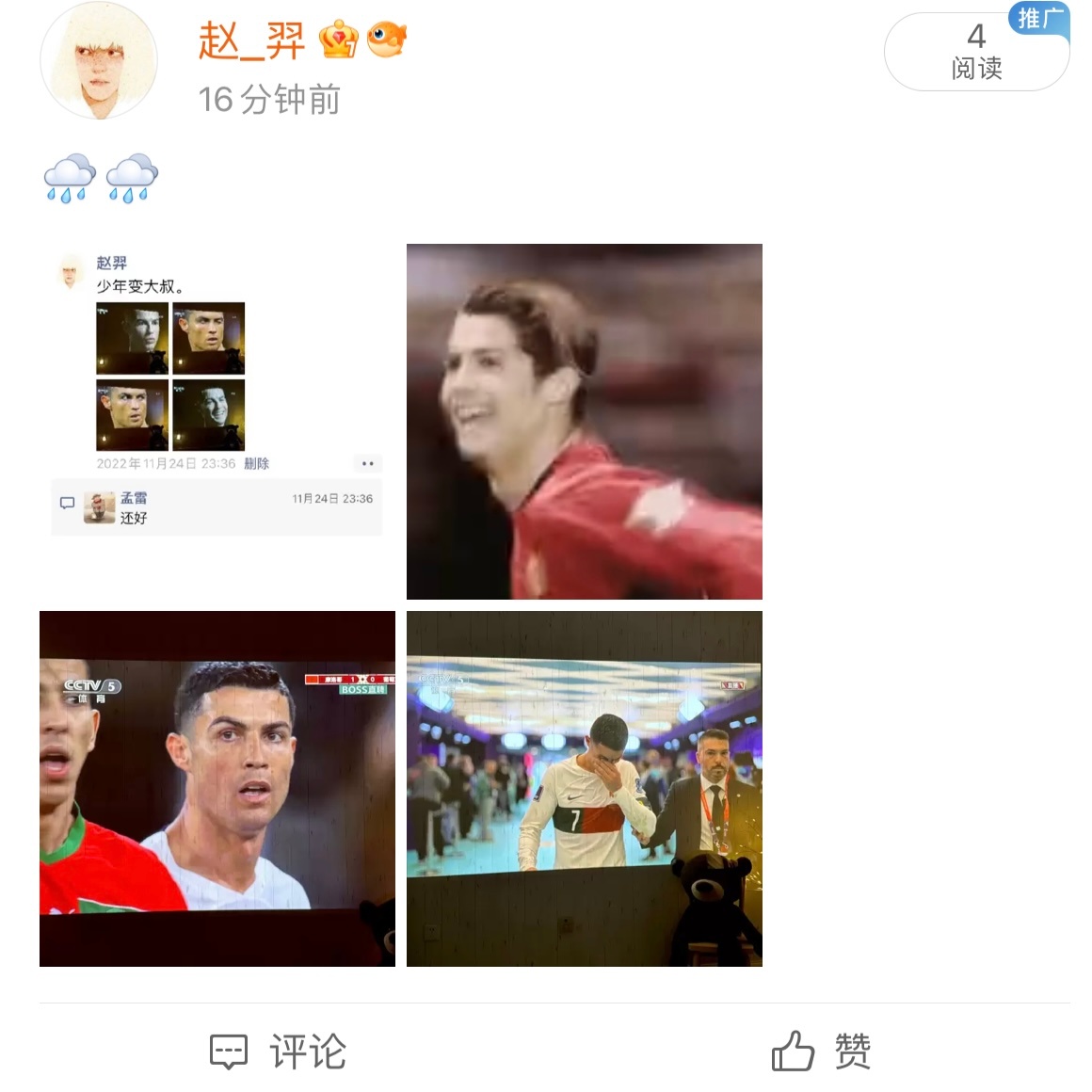Screen dimensions: 1092x1092
Task: Open the screenshot image captioned 少年变大叔
Action: [217, 421]
